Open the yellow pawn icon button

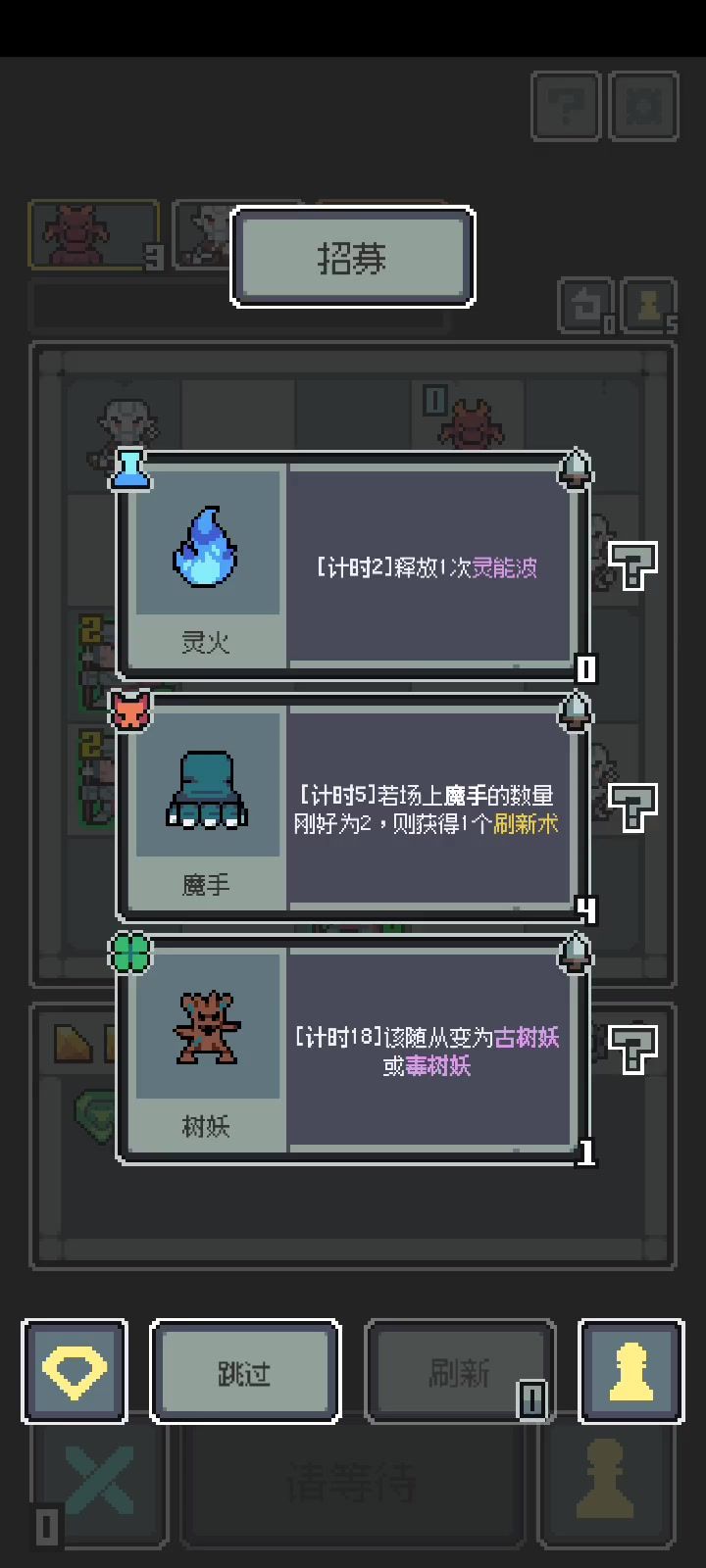point(630,1372)
